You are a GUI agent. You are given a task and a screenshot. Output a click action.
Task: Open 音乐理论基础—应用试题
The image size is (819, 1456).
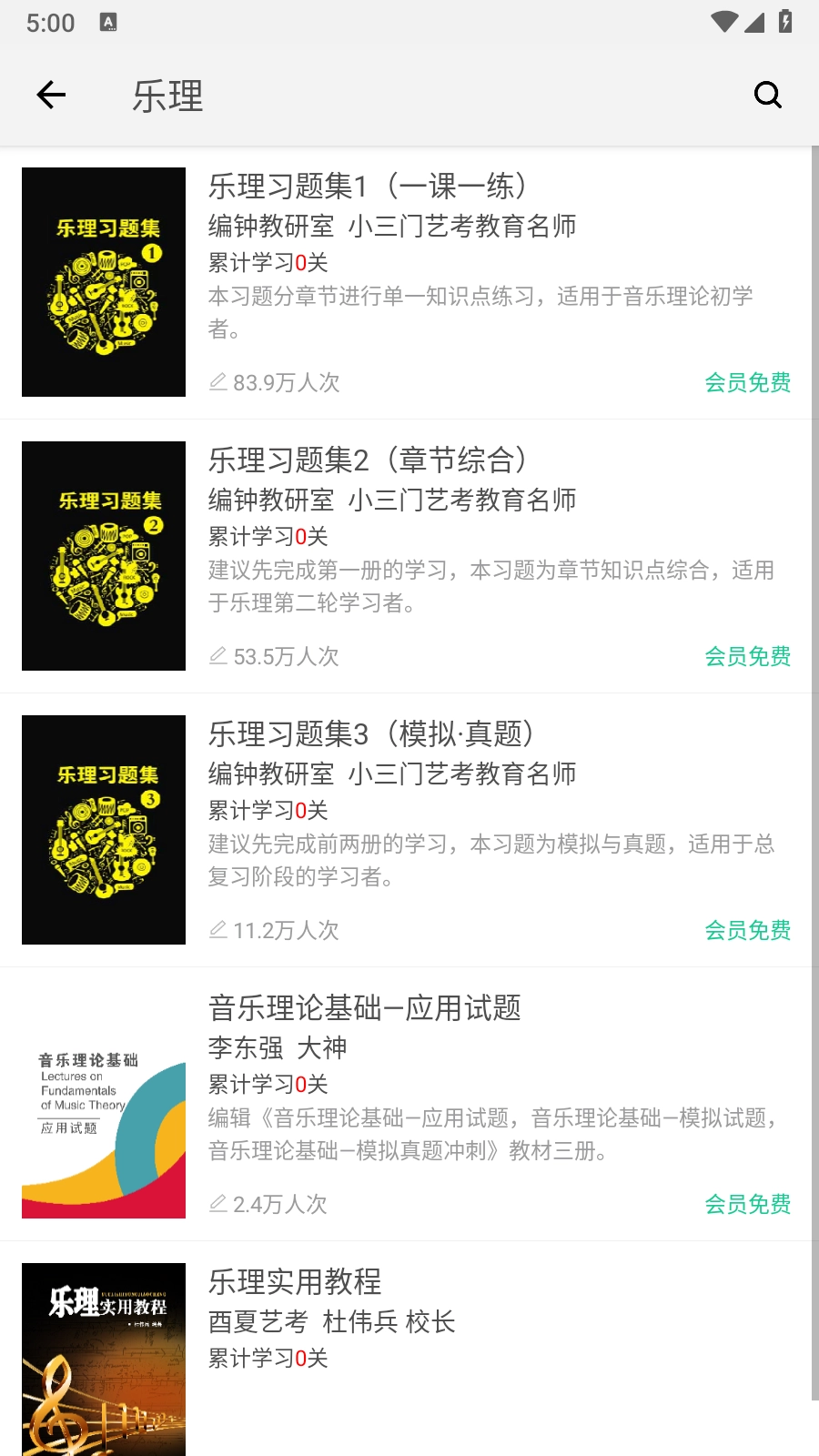click(x=365, y=1008)
